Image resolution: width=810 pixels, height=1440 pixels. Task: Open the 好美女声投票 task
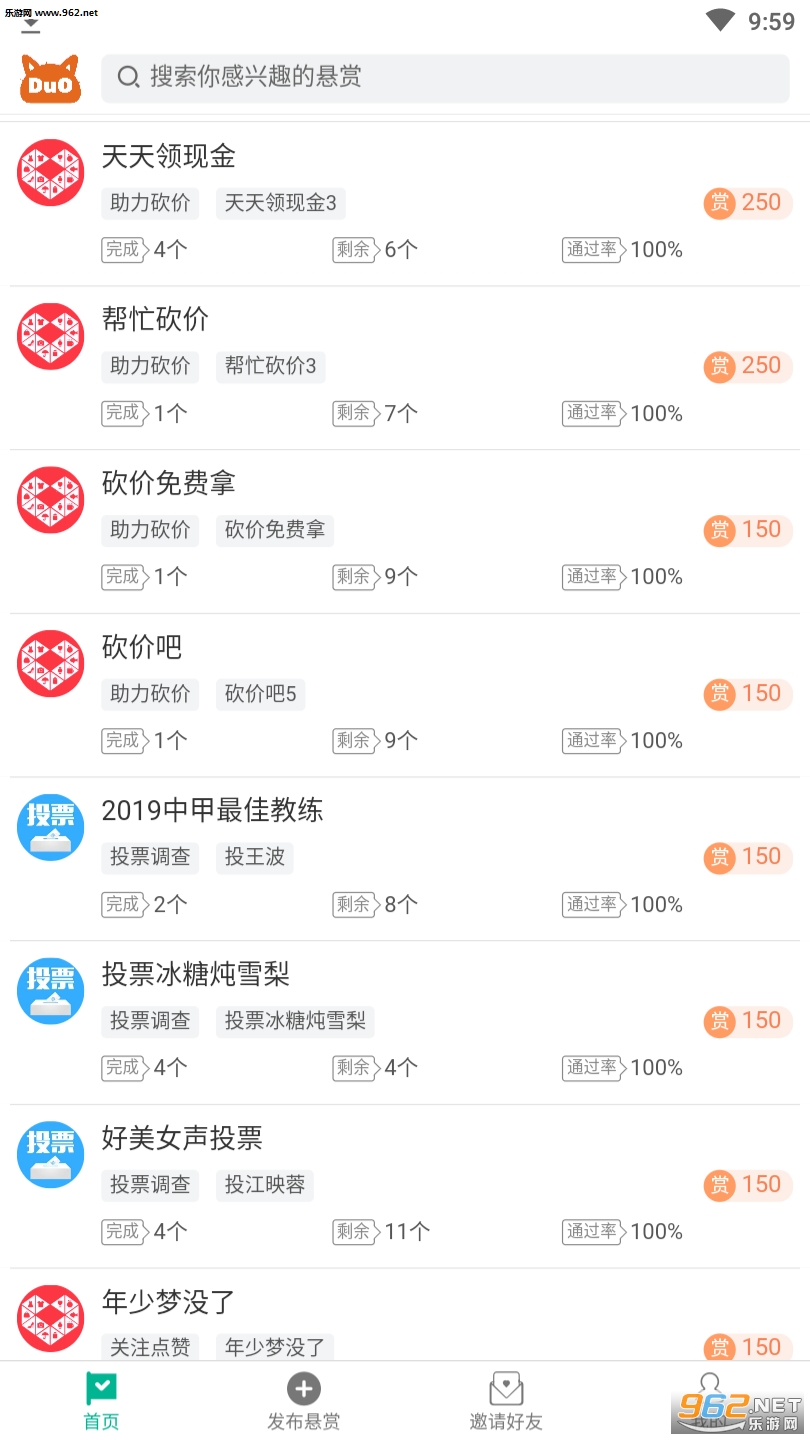pyautogui.click(x=404, y=1186)
